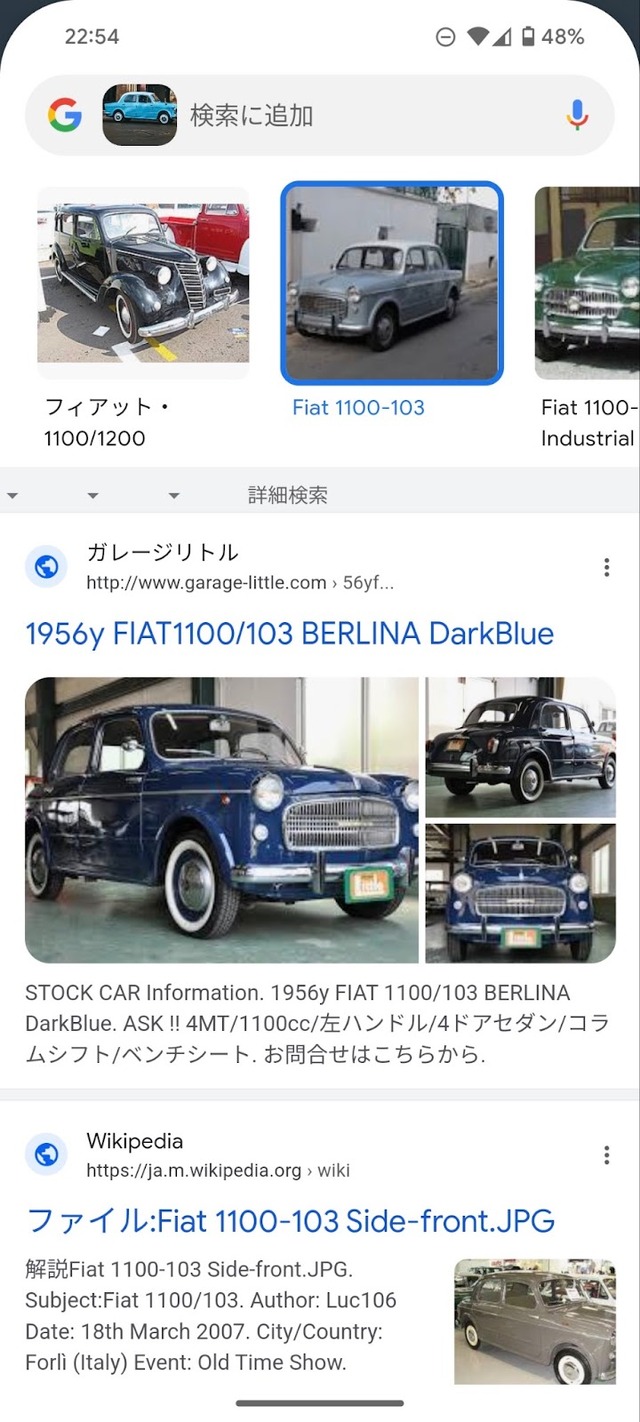Open 1956y FIAT1100/103 BERLINA DarkBlue result link

click(x=289, y=633)
